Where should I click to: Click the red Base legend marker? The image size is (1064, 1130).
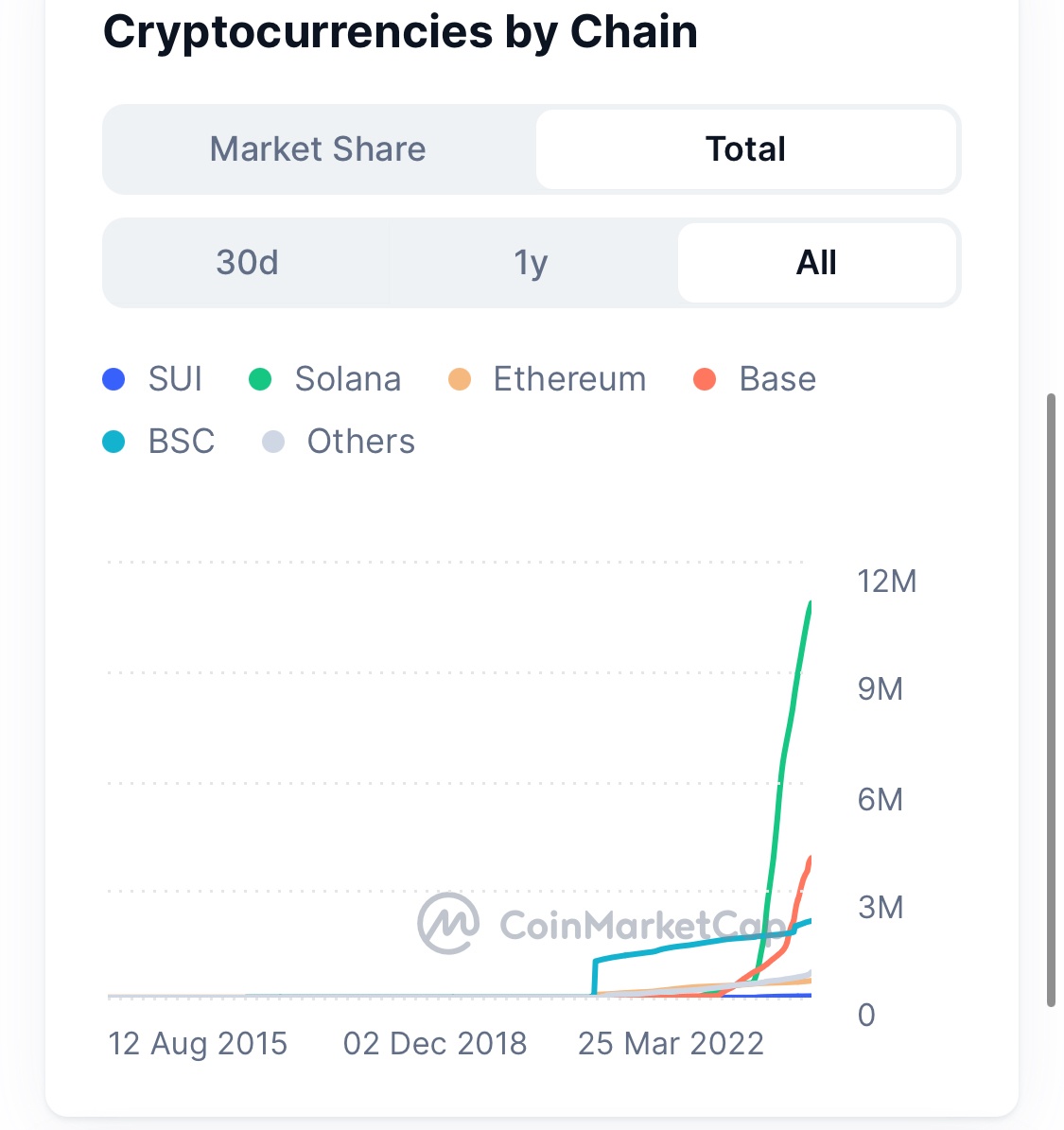pos(705,378)
